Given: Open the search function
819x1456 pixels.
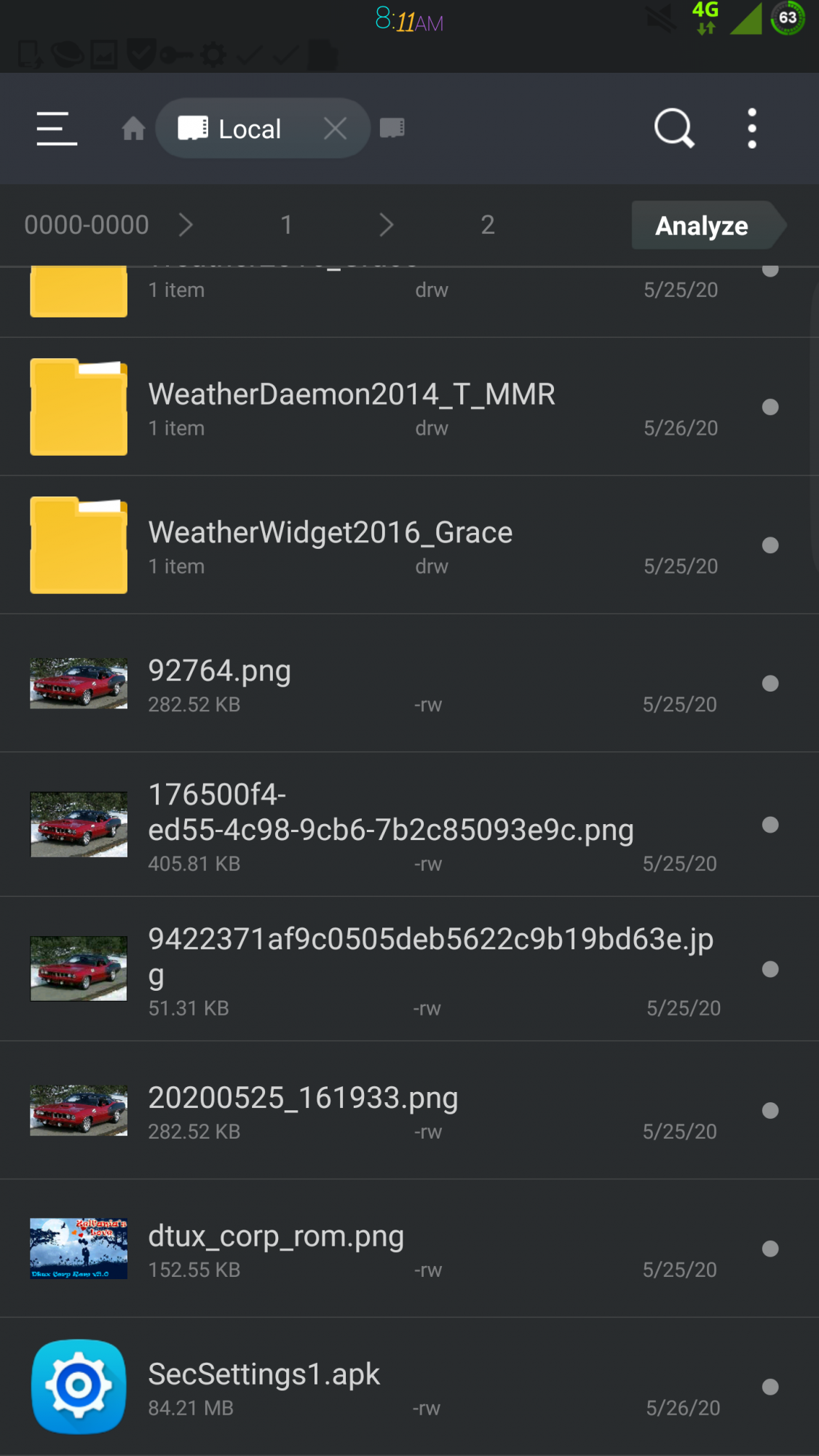Looking at the screenshot, I should point(674,129).
